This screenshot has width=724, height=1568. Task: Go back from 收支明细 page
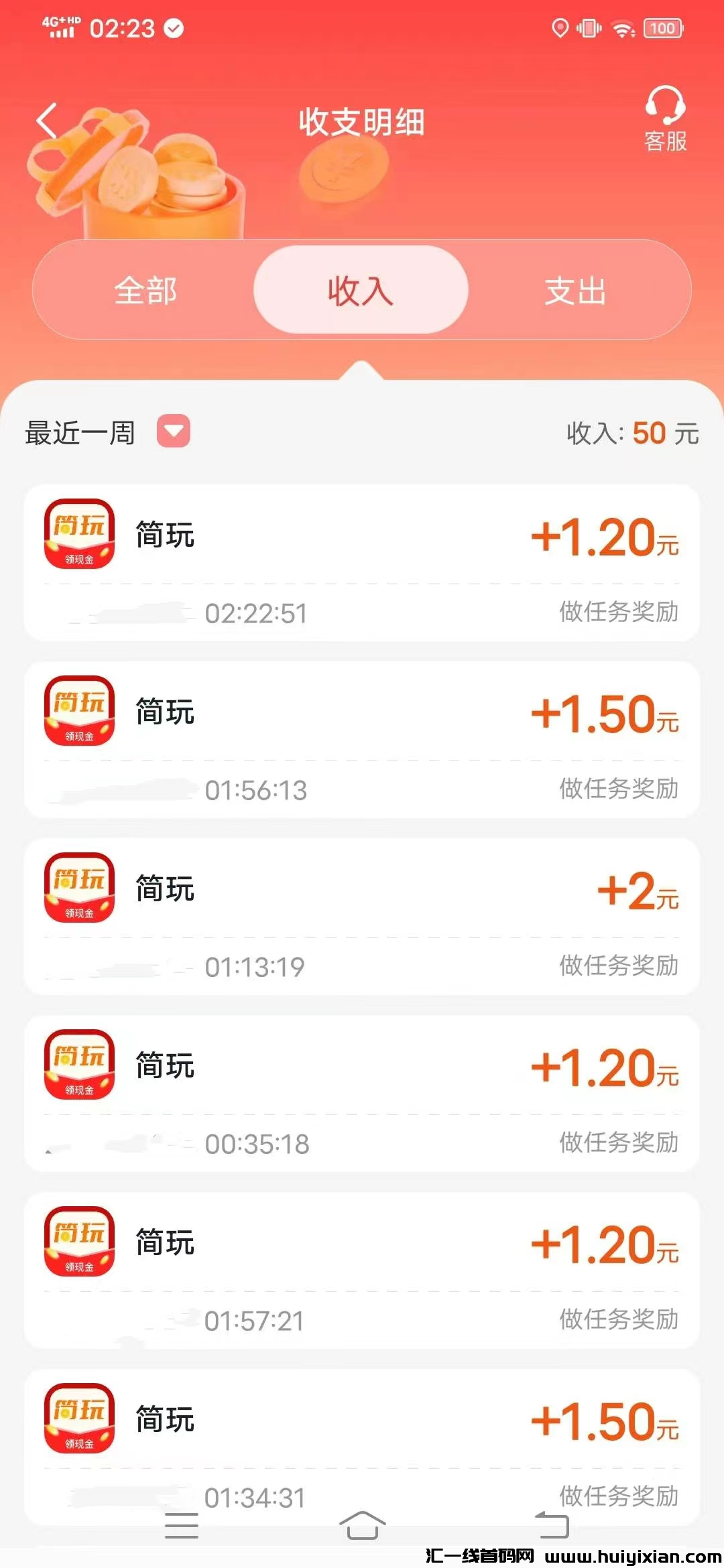(x=47, y=121)
